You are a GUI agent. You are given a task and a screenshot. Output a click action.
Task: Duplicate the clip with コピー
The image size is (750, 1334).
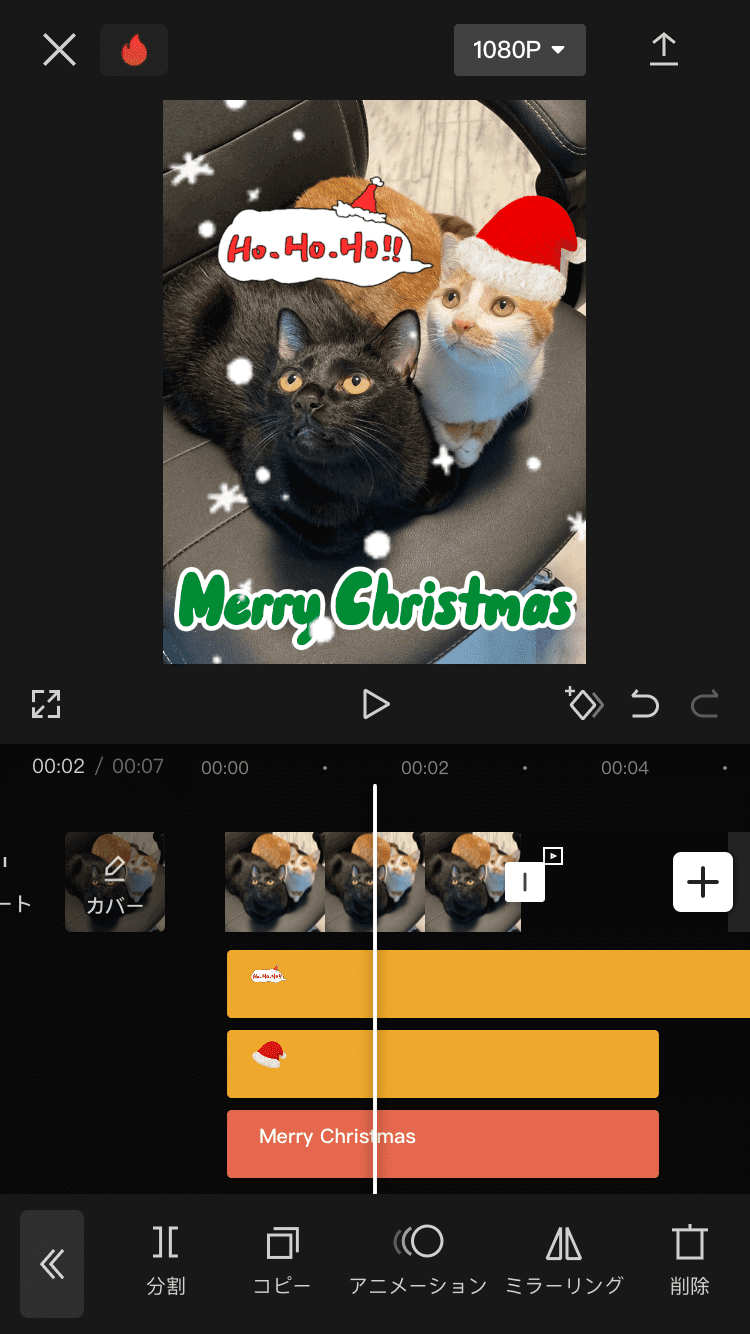tap(282, 1262)
